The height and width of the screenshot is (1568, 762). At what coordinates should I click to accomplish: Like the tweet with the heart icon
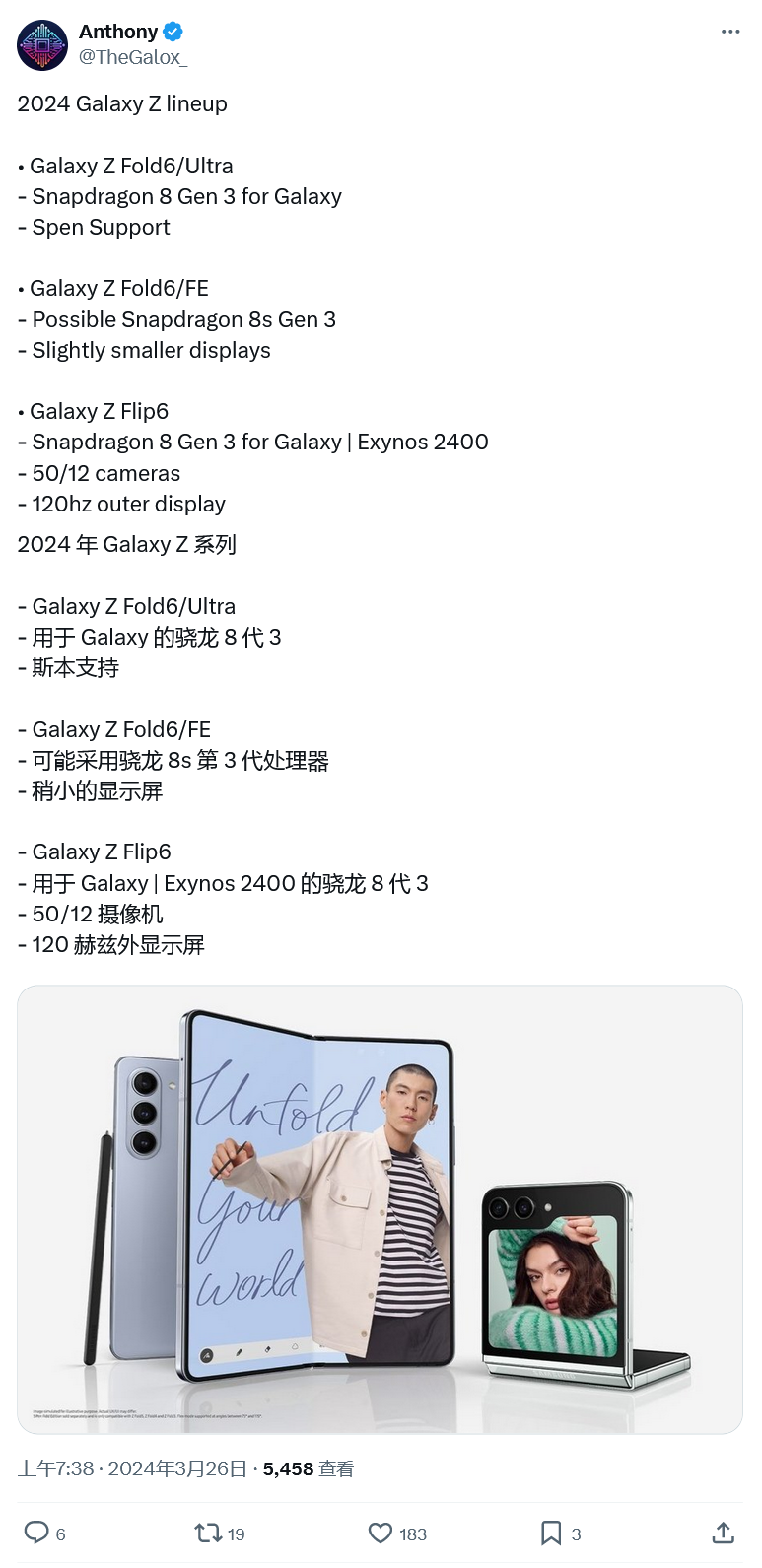click(381, 1533)
